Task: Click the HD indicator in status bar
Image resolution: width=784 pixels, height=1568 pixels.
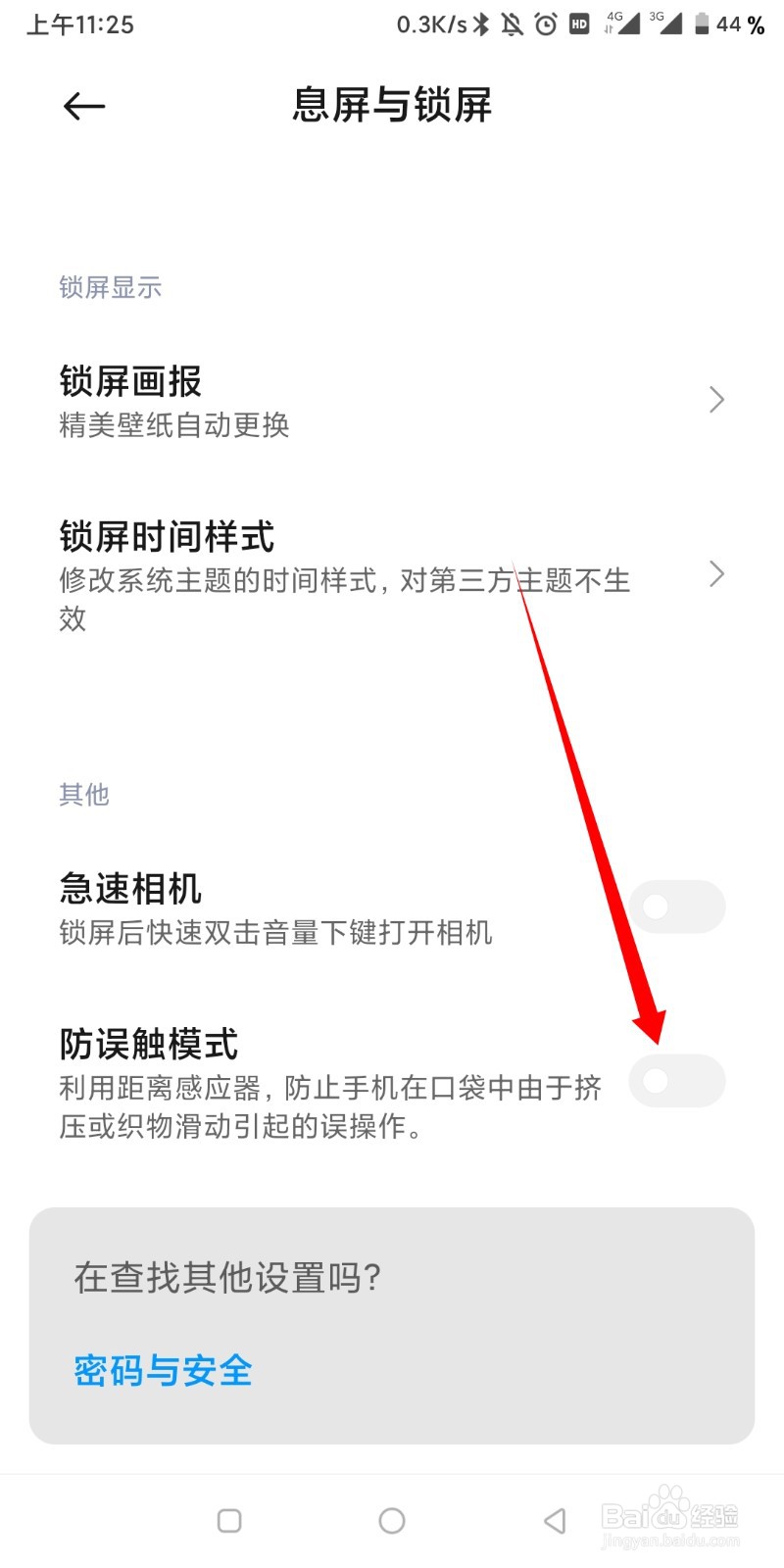Action: point(579,24)
